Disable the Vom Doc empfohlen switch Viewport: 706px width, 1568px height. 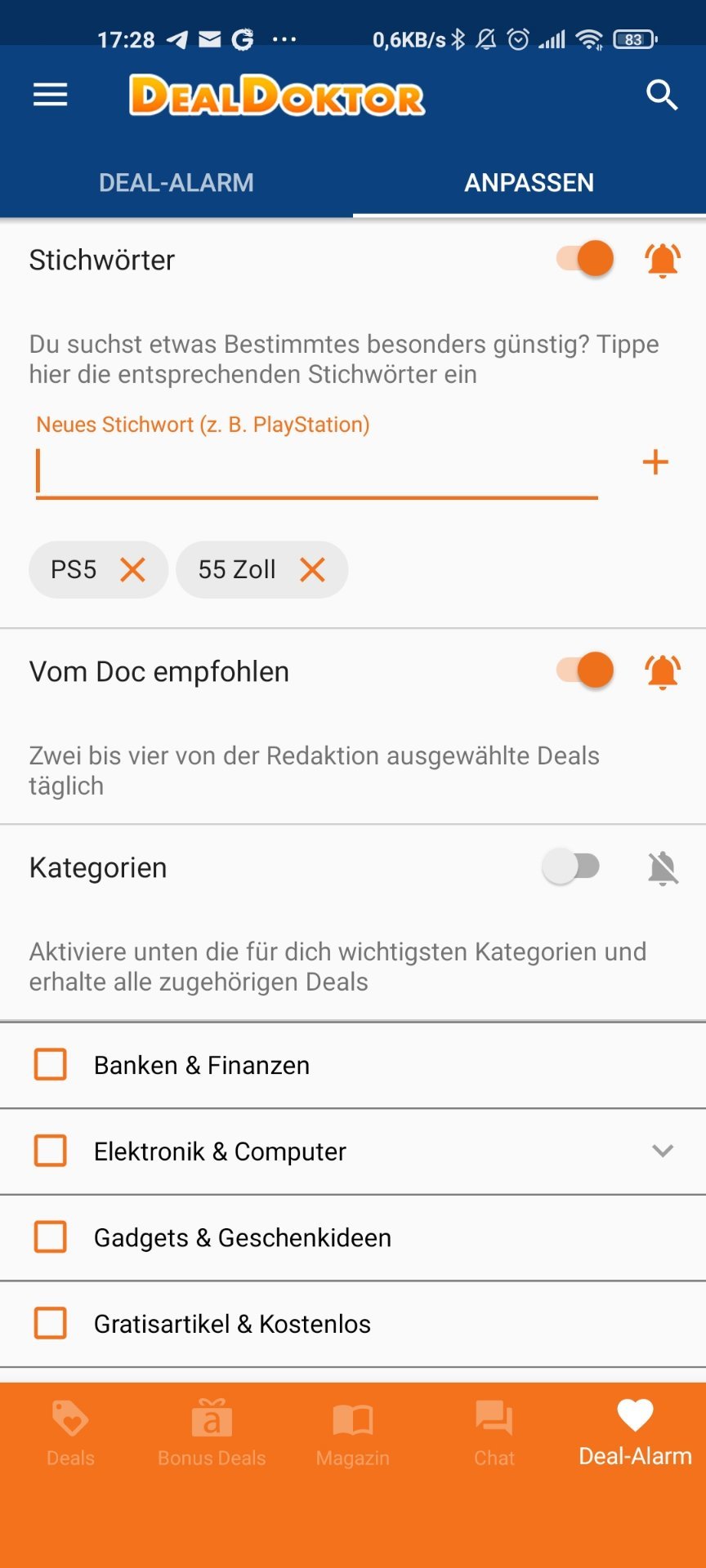coord(585,670)
